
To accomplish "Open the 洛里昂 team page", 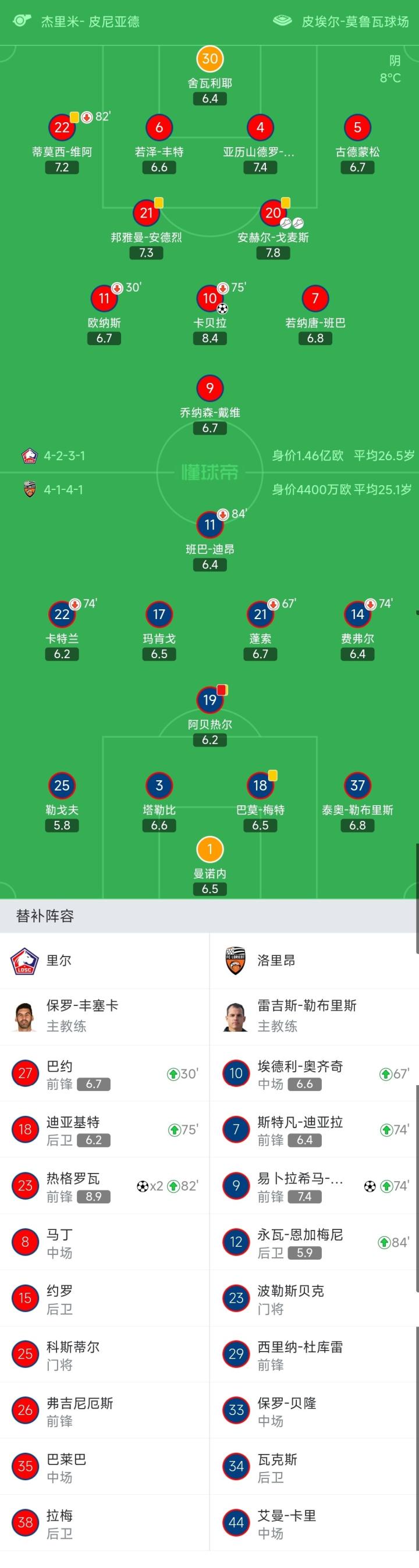I will point(314,961).
